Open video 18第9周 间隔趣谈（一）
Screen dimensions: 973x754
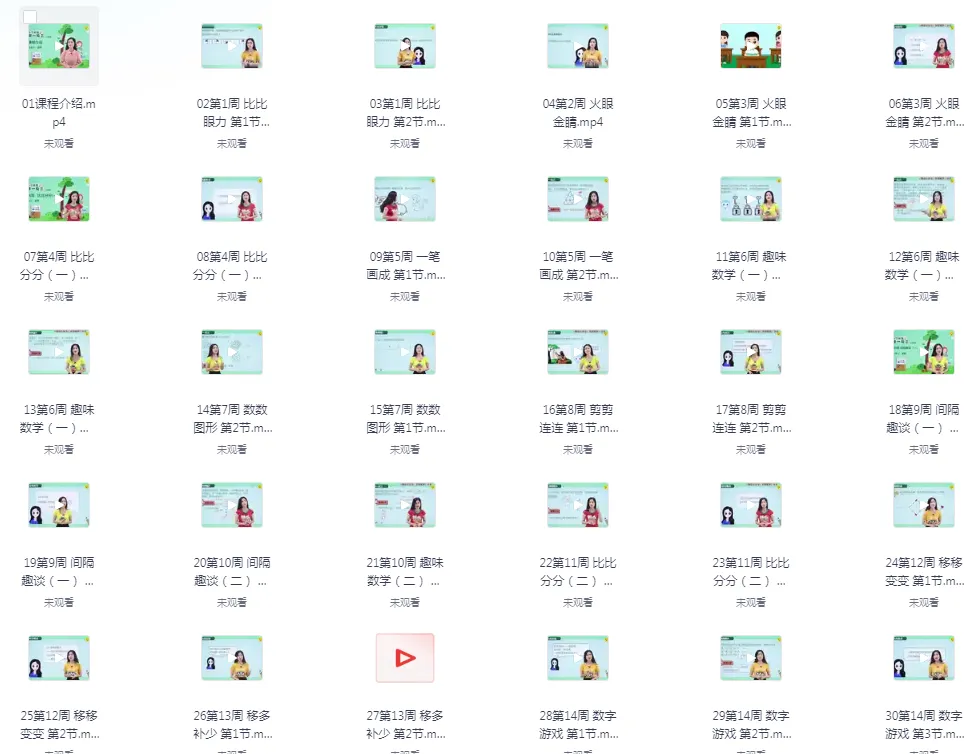(x=924, y=352)
